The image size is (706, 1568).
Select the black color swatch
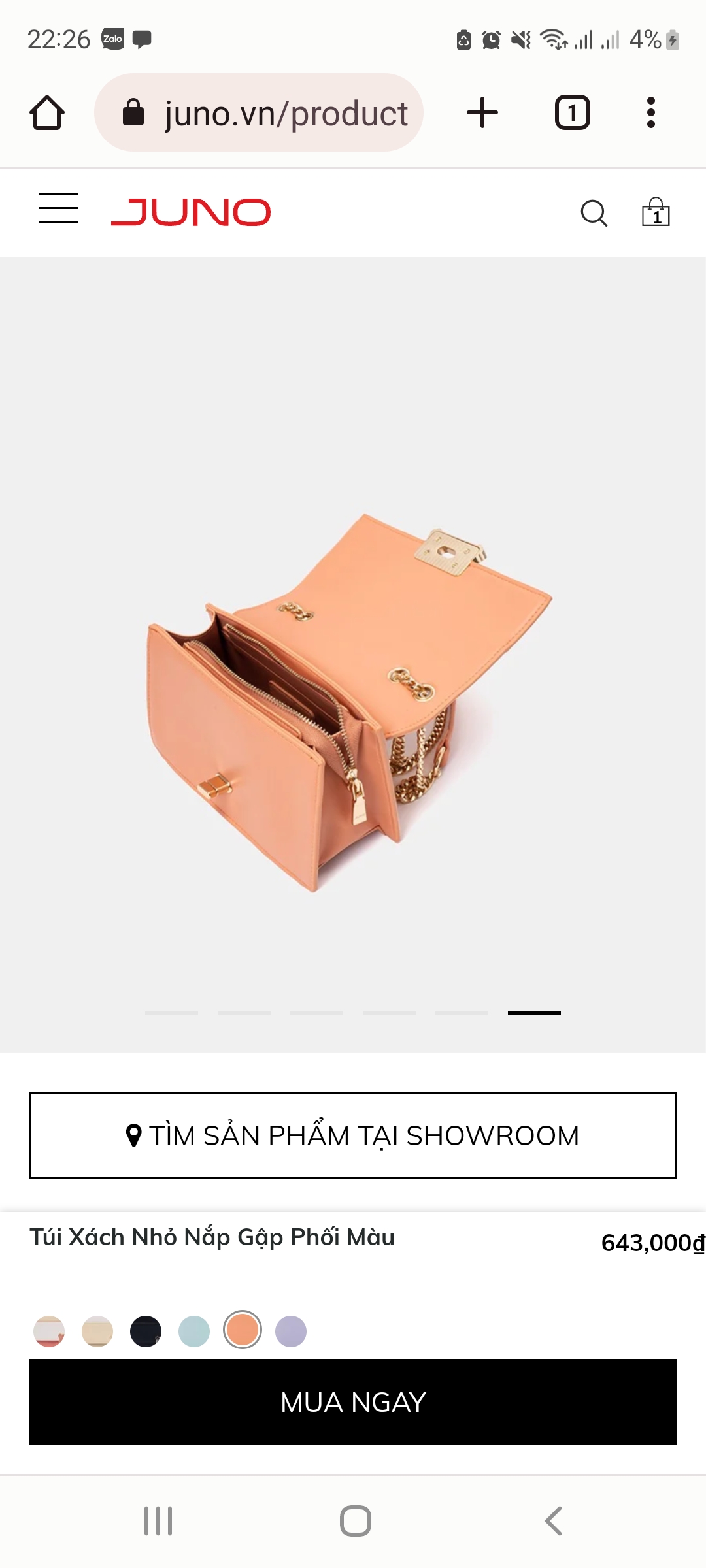point(146,1331)
